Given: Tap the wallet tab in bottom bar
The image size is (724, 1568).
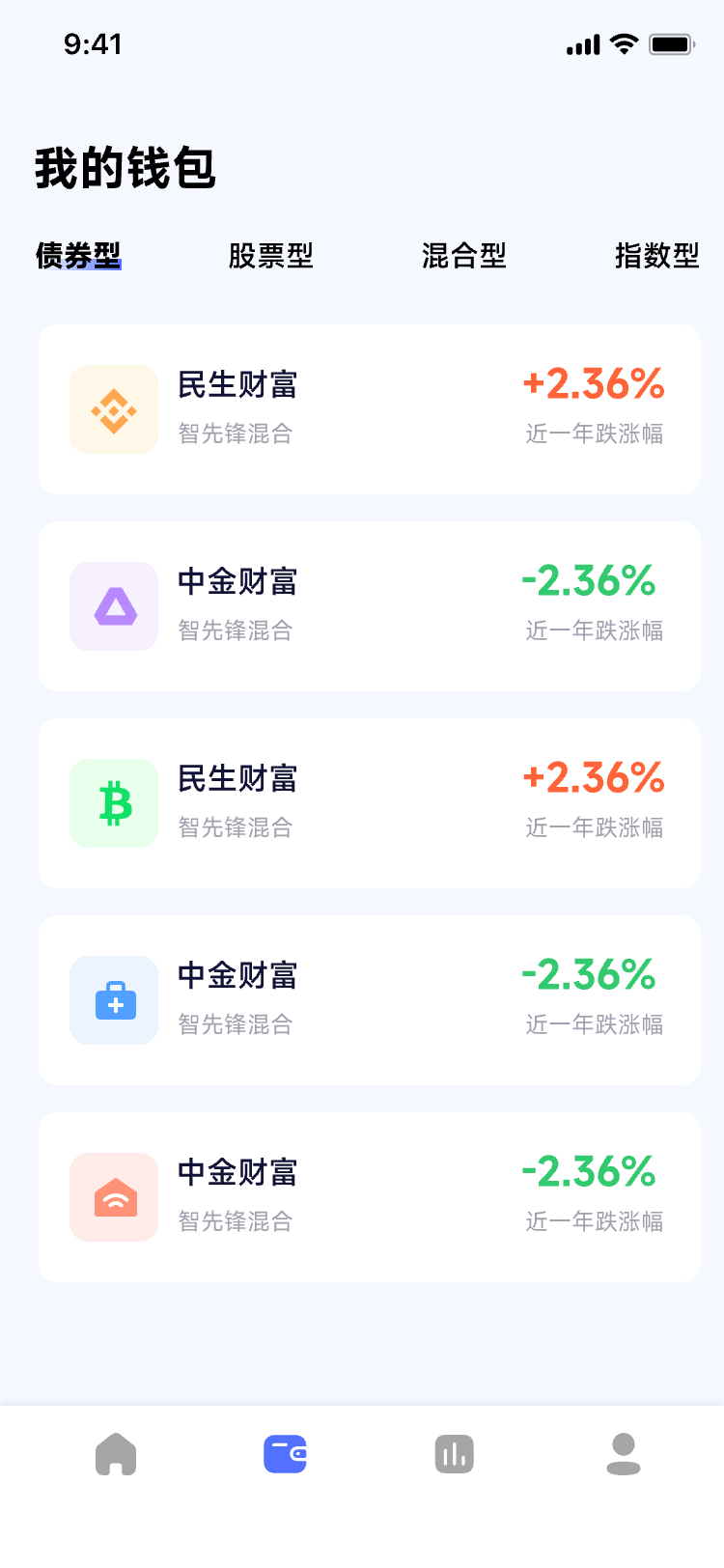Looking at the screenshot, I should tap(285, 1454).
